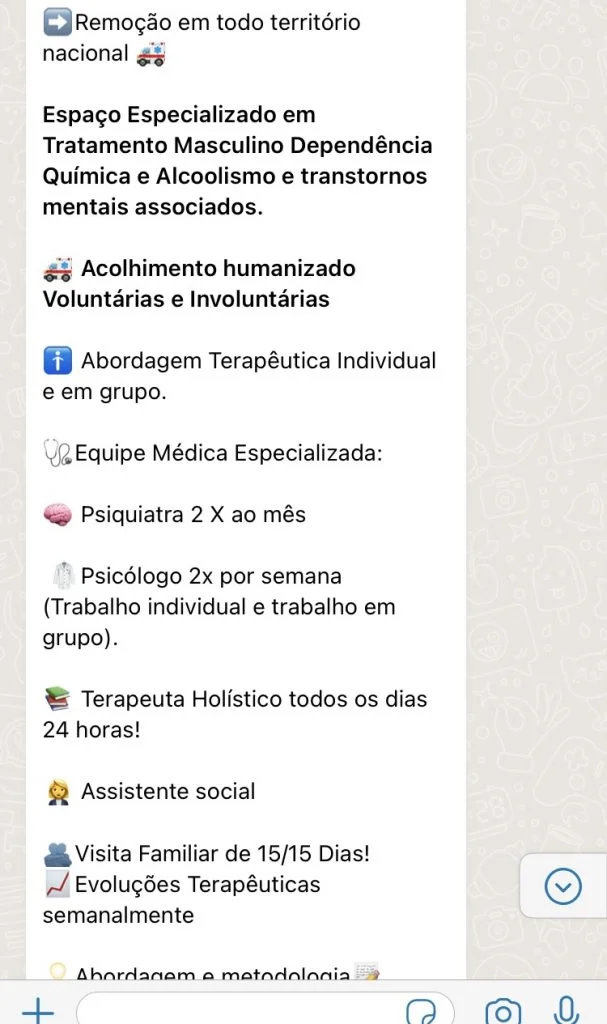Viewport: 607px width, 1024px height.
Task: Open the attachment plus menu
Action: [x=38, y=1010]
